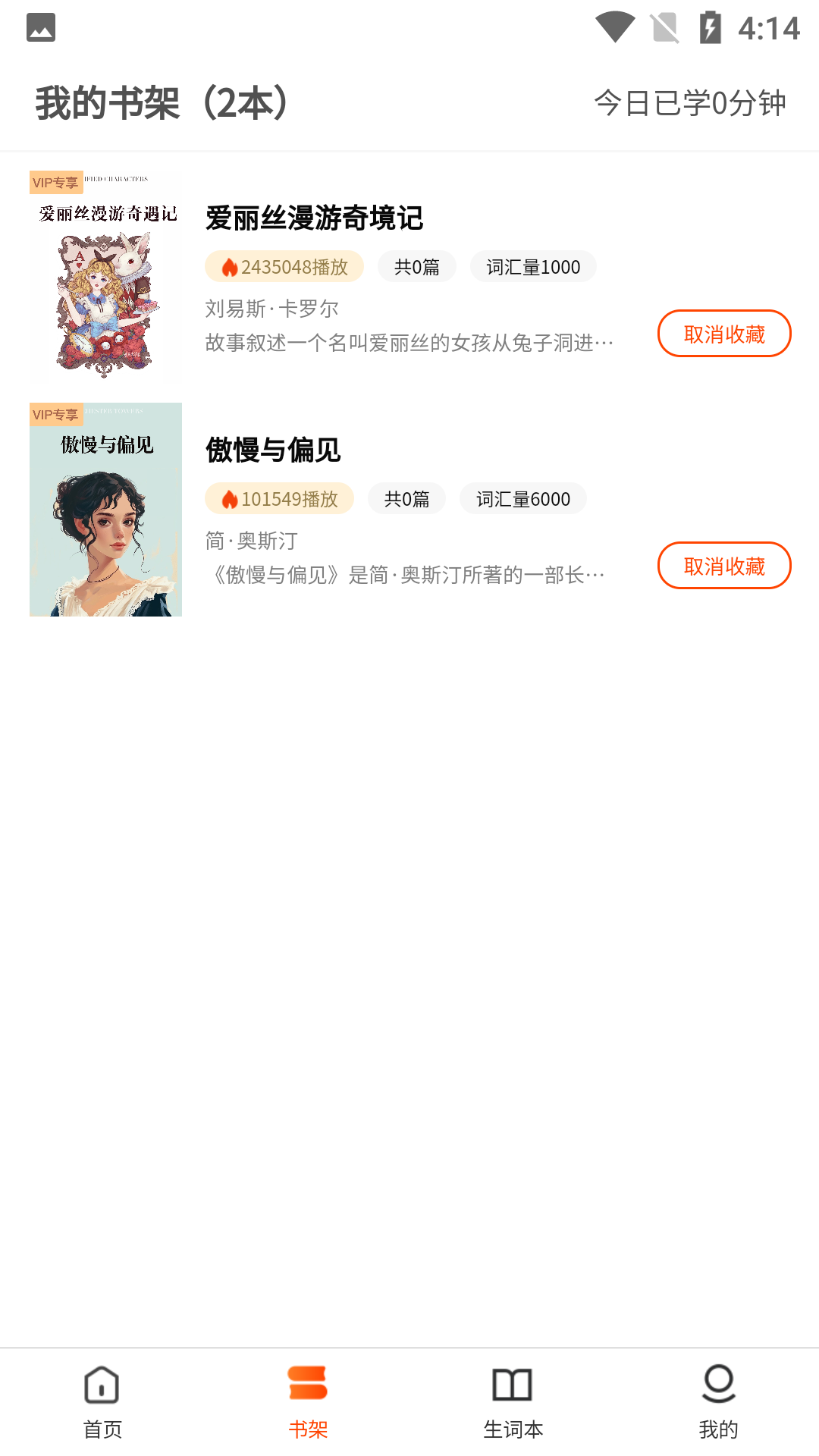Viewport: 819px width, 1456px height.
Task: Open the book title 傲慢与偏见
Action: click(x=272, y=450)
